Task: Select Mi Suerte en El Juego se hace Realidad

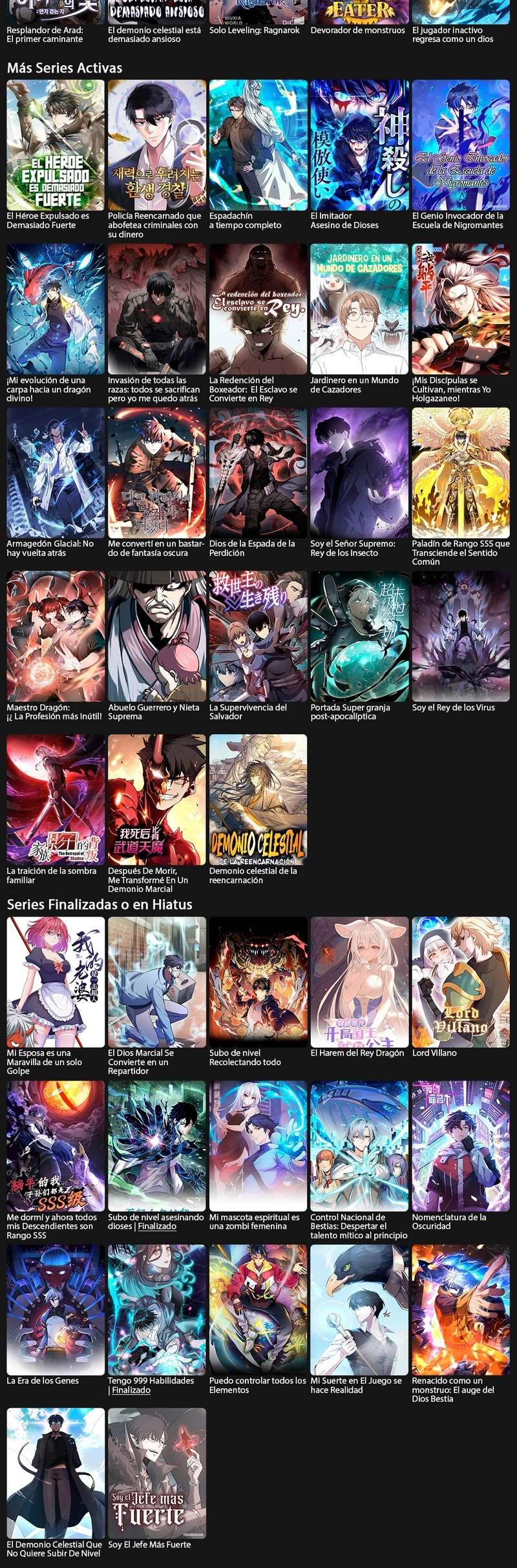Action: (x=359, y=1309)
